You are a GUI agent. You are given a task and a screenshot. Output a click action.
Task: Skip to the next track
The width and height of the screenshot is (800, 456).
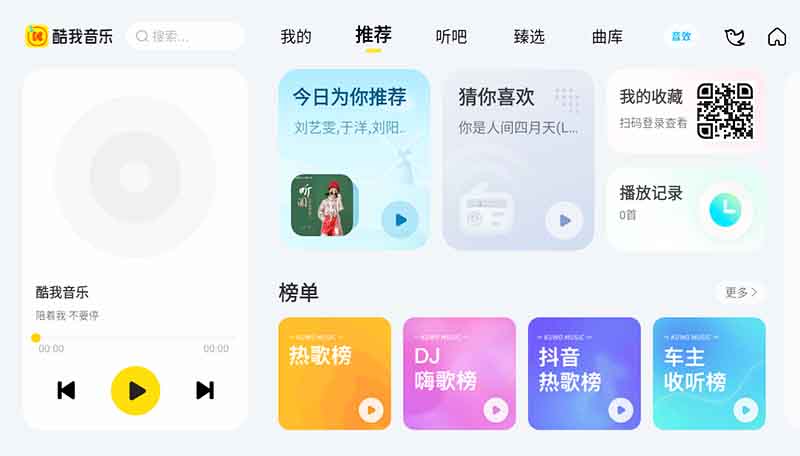tap(205, 390)
